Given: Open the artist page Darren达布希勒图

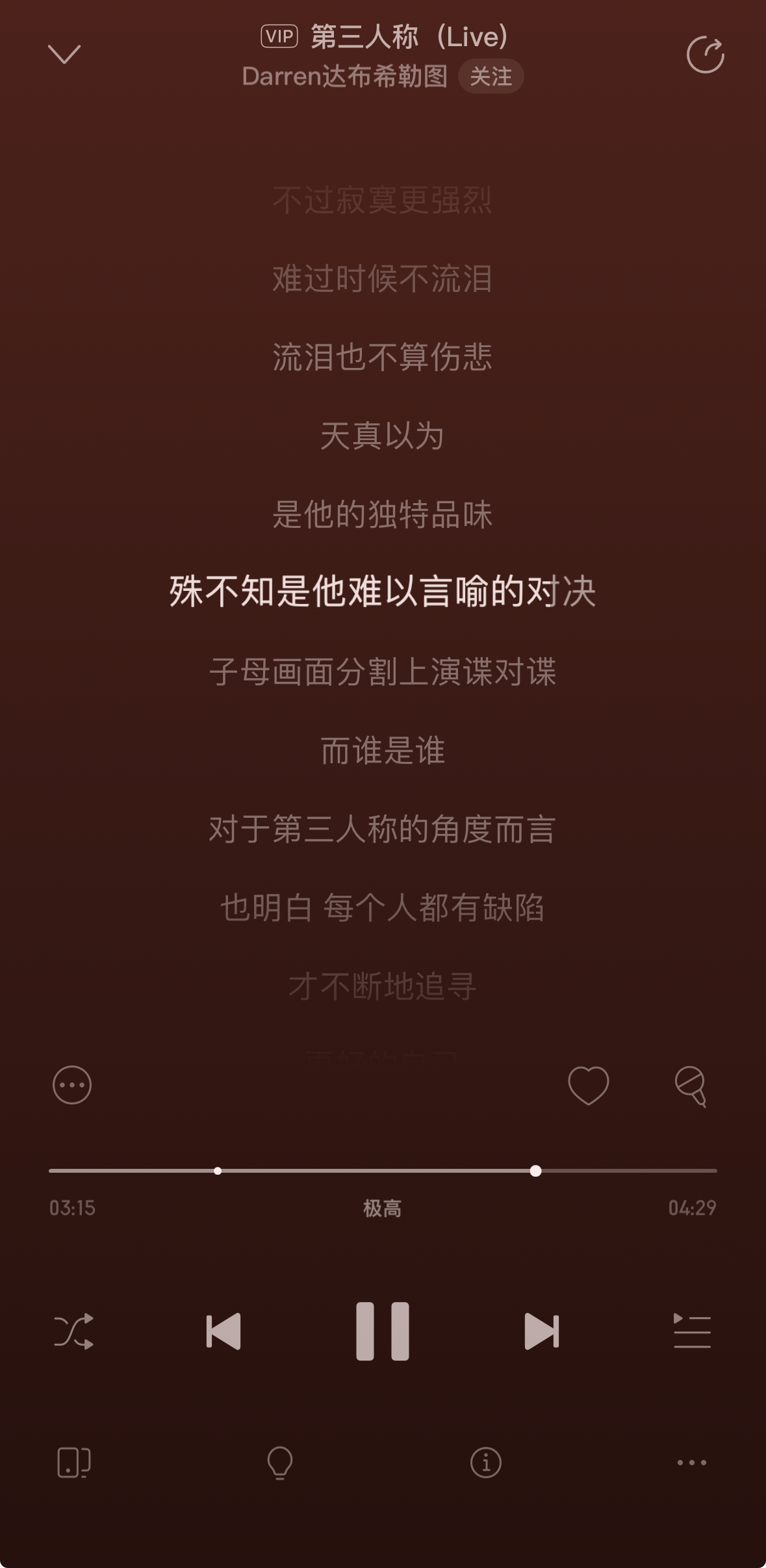Looking at the screenshot, I should coord(344,77).
